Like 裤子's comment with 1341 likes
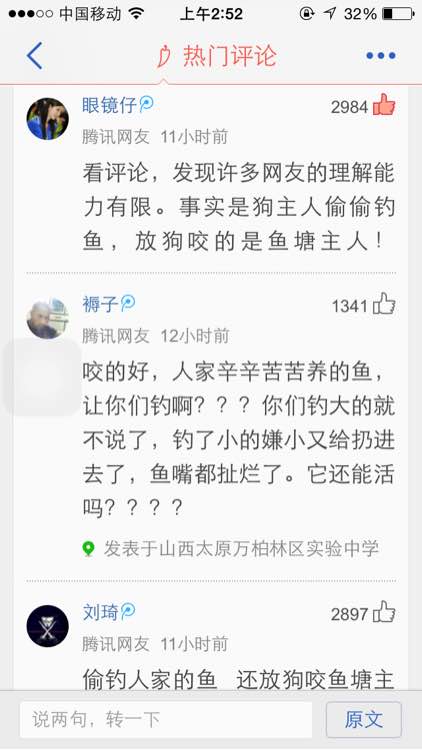 point(384,304)
